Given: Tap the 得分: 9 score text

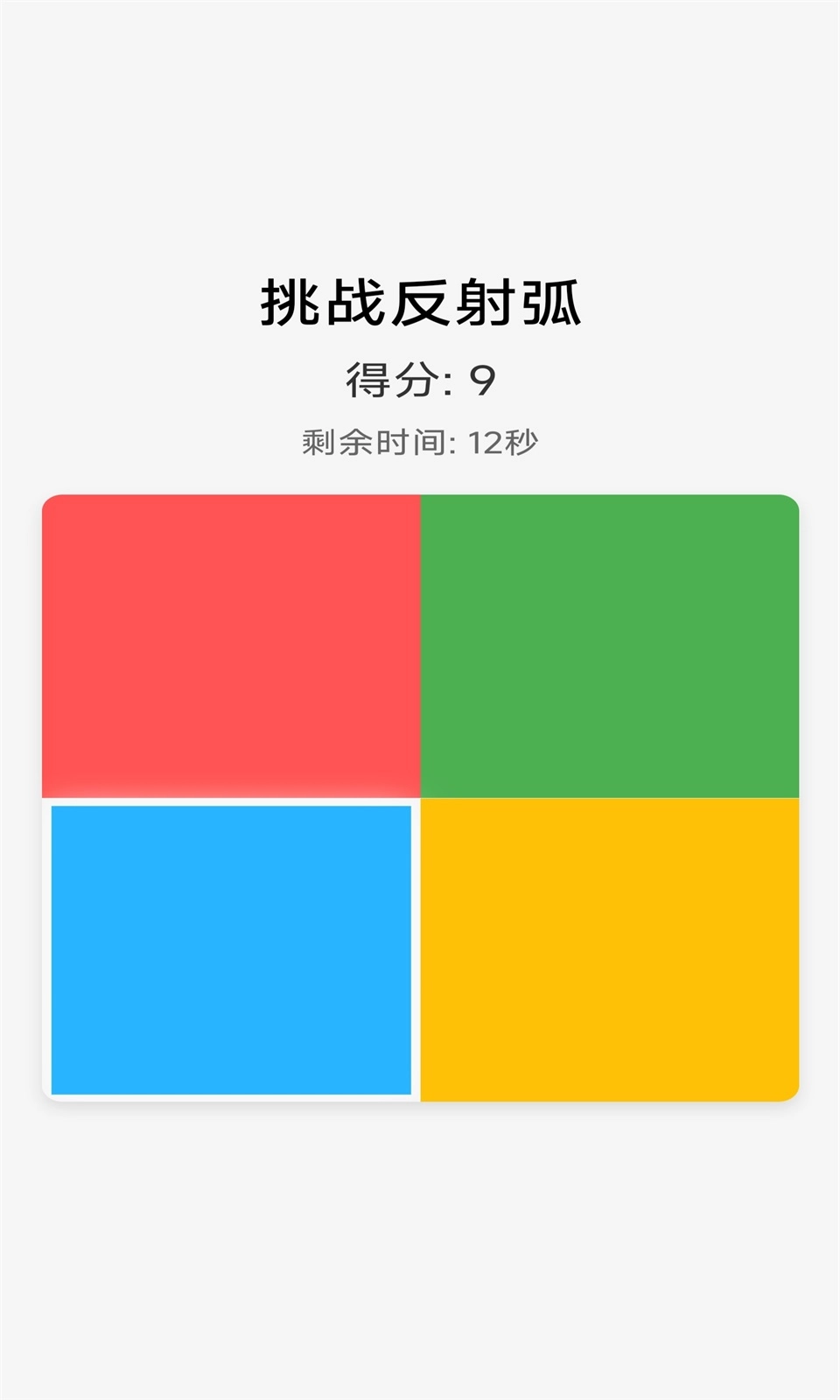Looking at the screenshot, I should [420, 378].
